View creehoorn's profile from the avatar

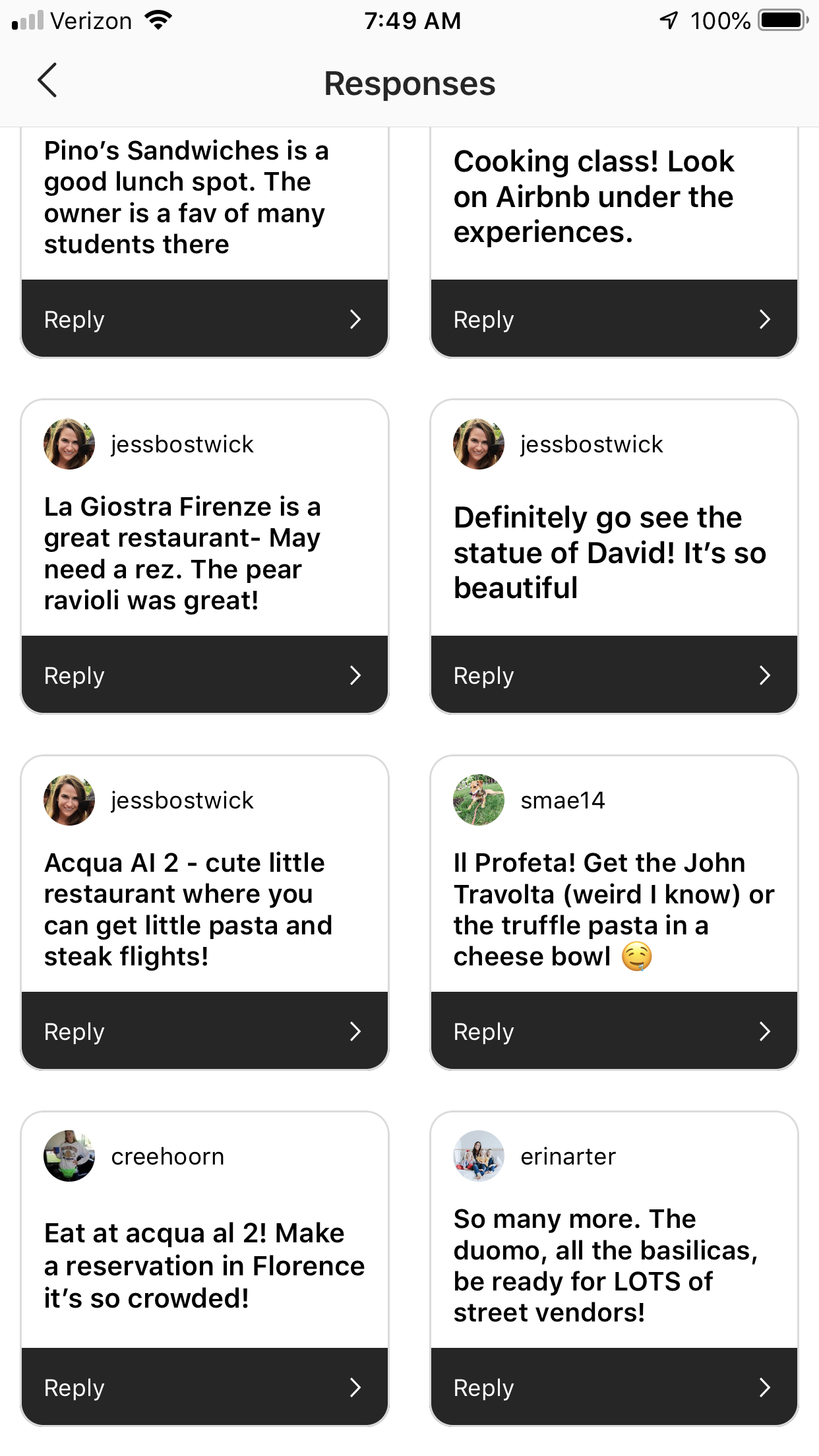(69, 1156)
